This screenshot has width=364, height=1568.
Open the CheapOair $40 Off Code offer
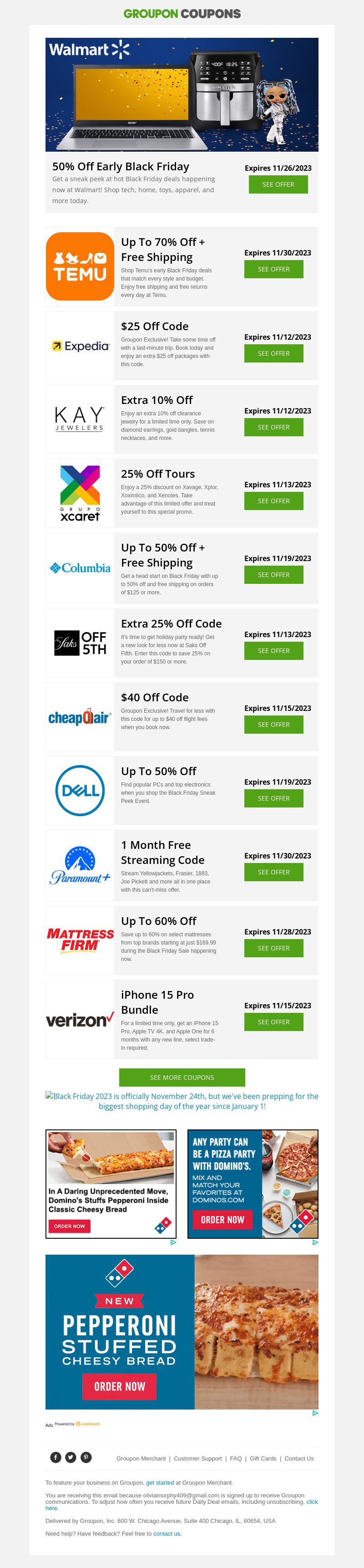pyautogui.click(x=273, y=725)
